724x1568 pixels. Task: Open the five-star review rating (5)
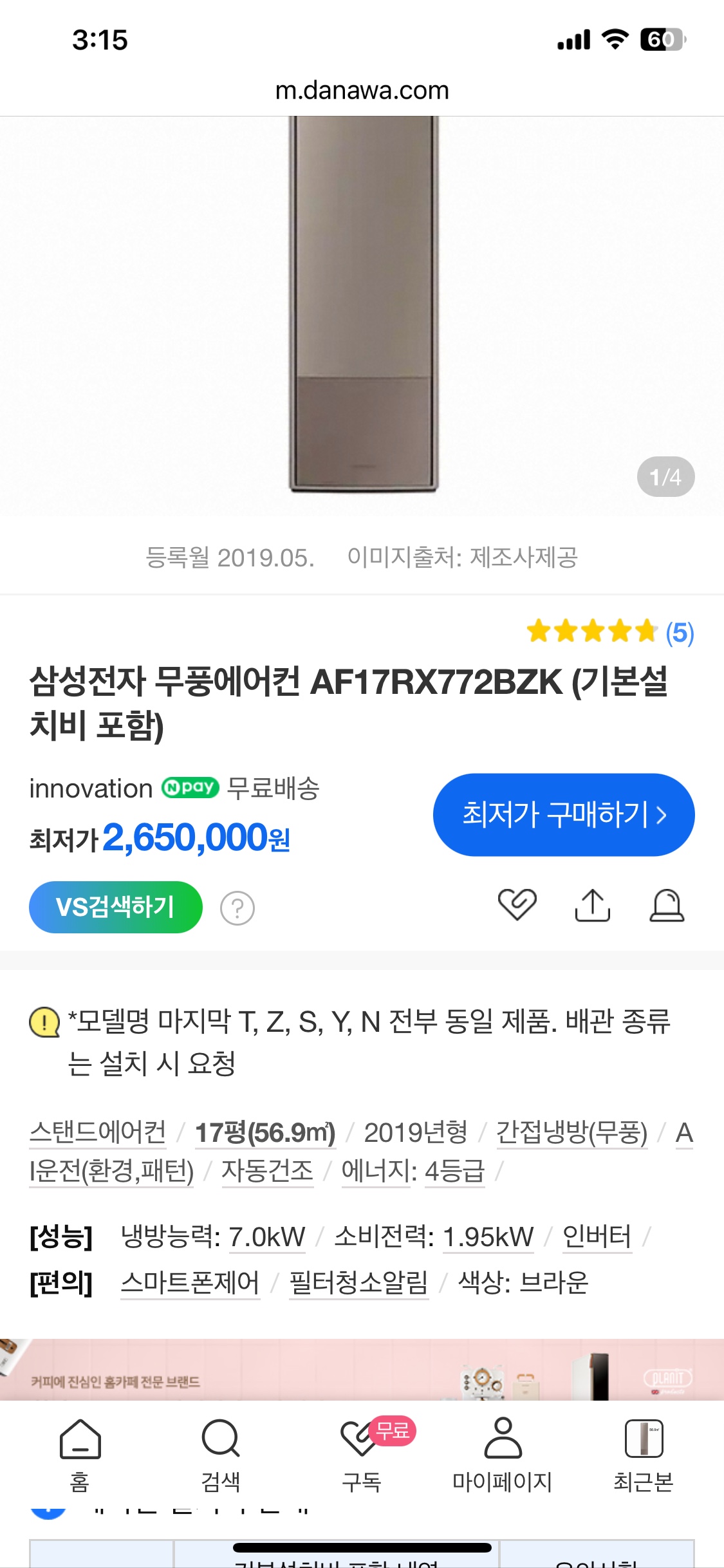(x=609, y=632)
